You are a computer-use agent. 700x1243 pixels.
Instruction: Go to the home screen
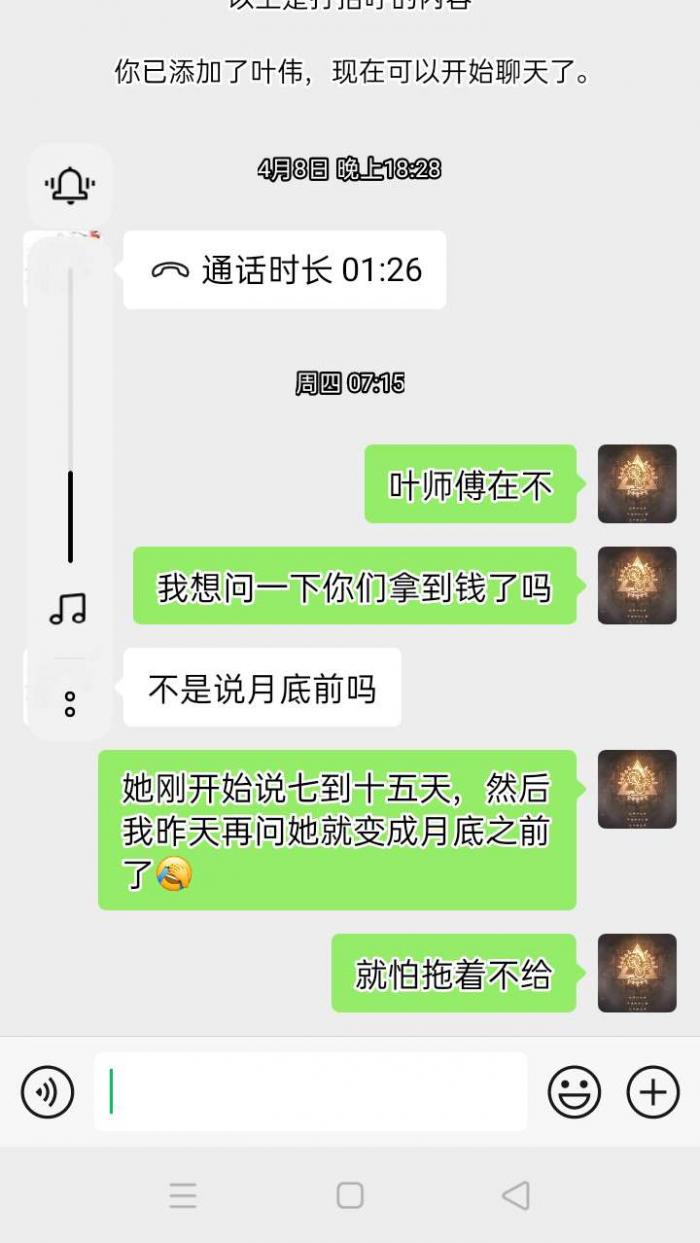pos(350,1195)
